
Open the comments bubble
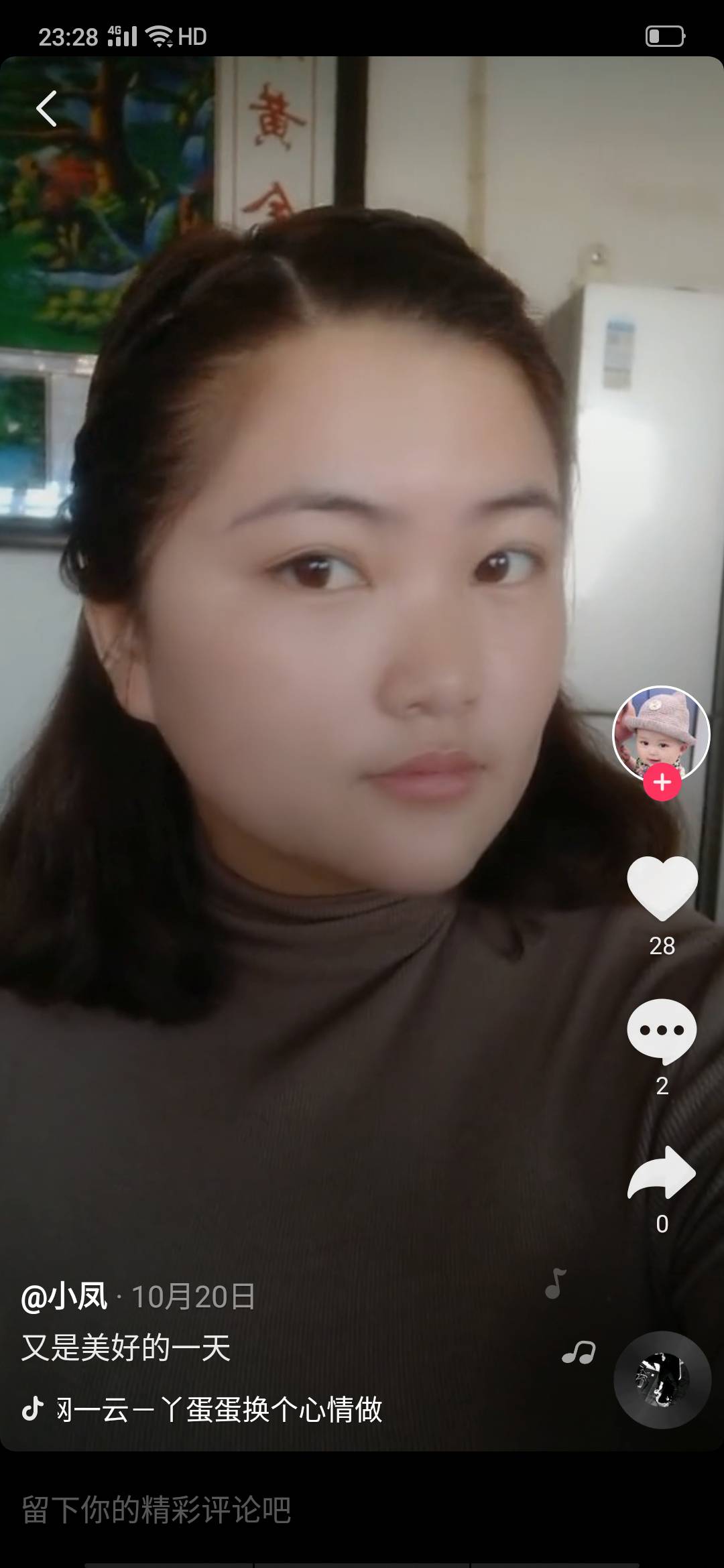[x=662, y=1031]
